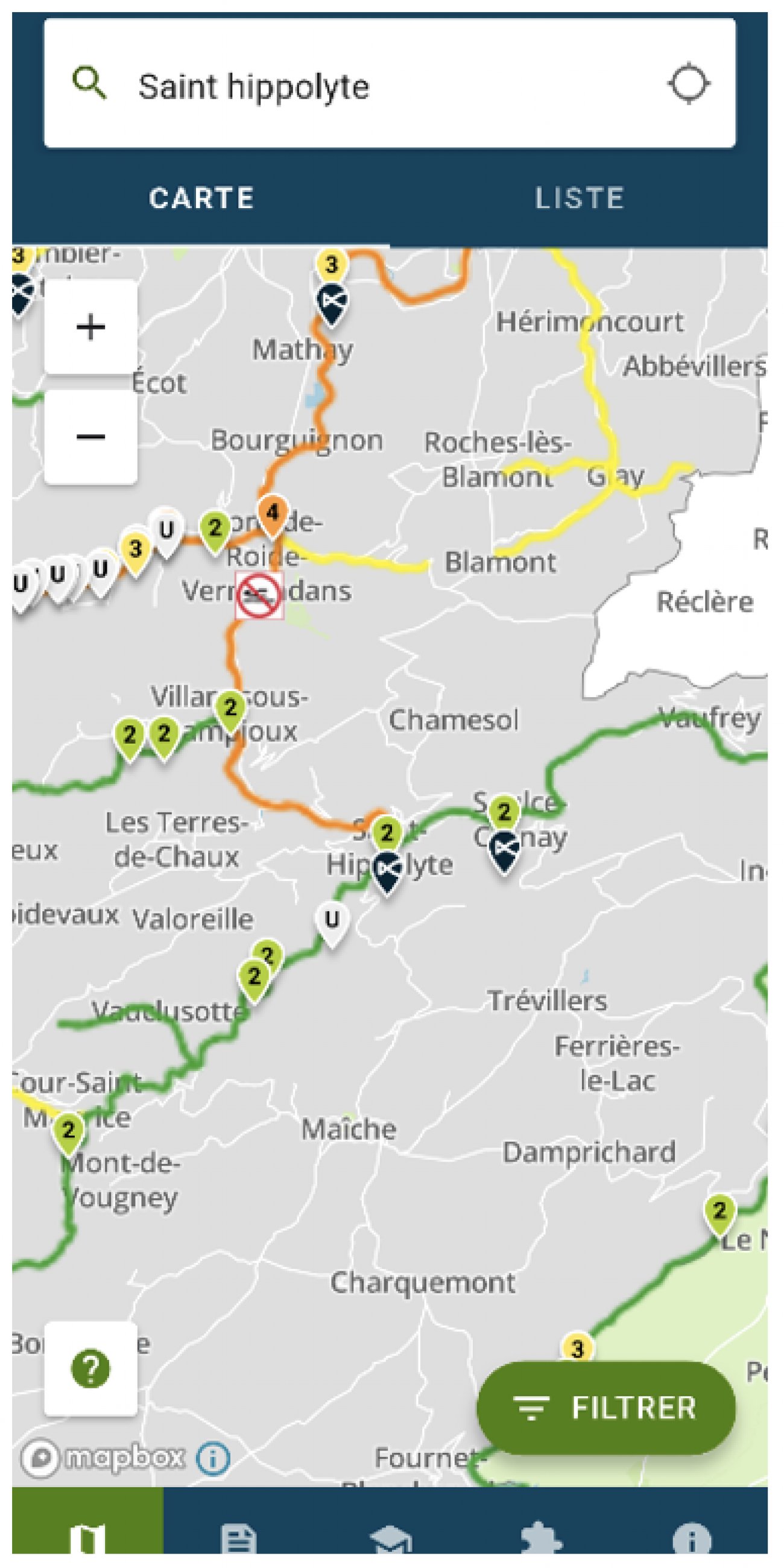Image resolution: width=784 pixels, height=1568 pixels.
Task: Select the CARTE tab
Action: click(201, 198)
